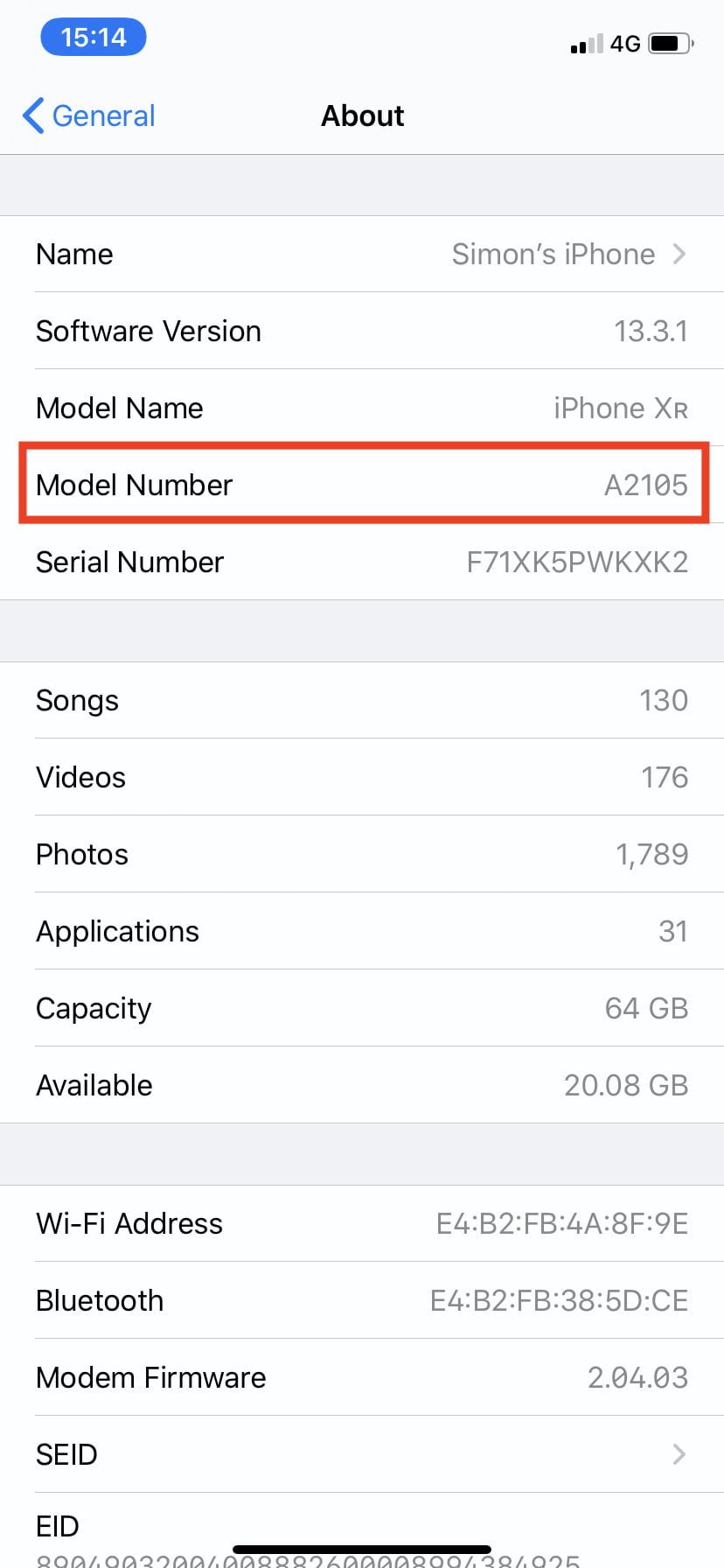Screen dimensions: 724x1568
Task: Open the Name row for Simon's iPhone
Action: point(362,254)
